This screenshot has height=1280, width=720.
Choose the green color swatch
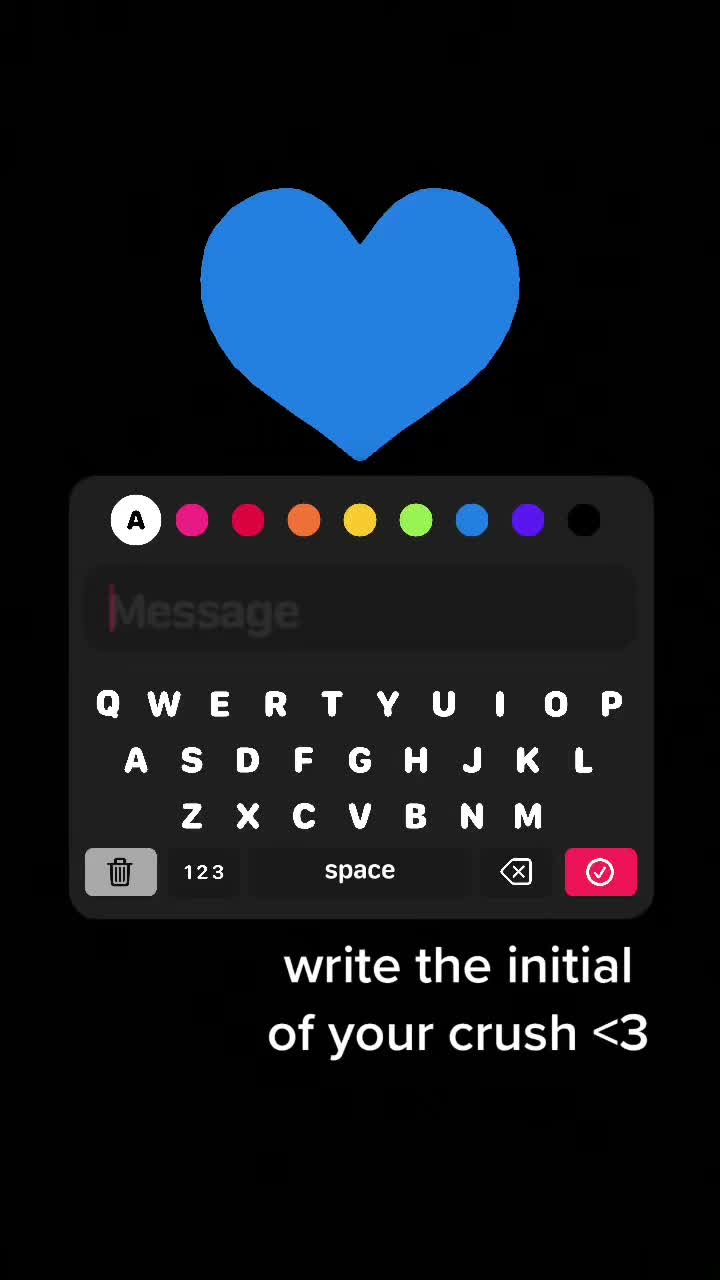(x=416, y=520)
